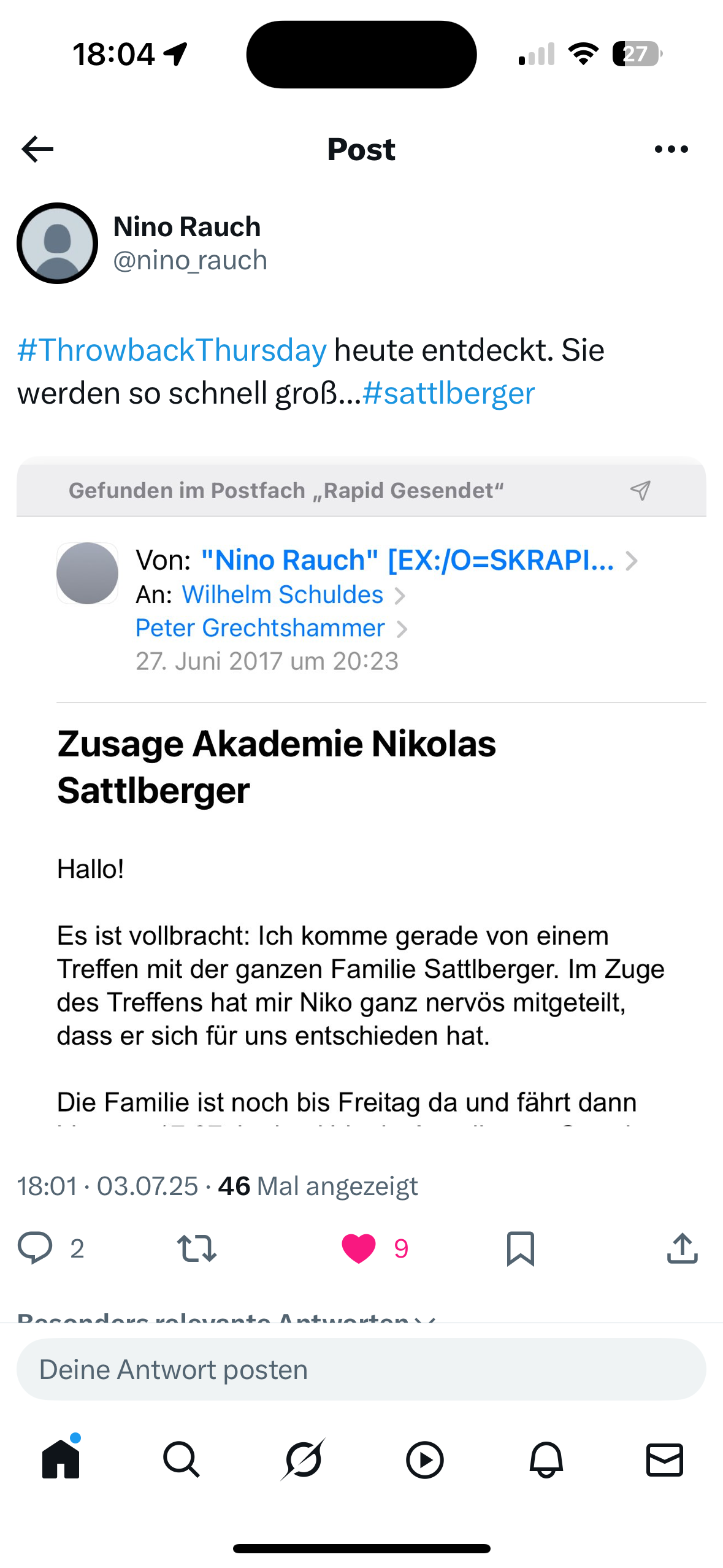The height and width of the screenshot is (1568, 723).
Task: Open the #ThrowbackThursday hashtag
Action: (x=172, y=350)
